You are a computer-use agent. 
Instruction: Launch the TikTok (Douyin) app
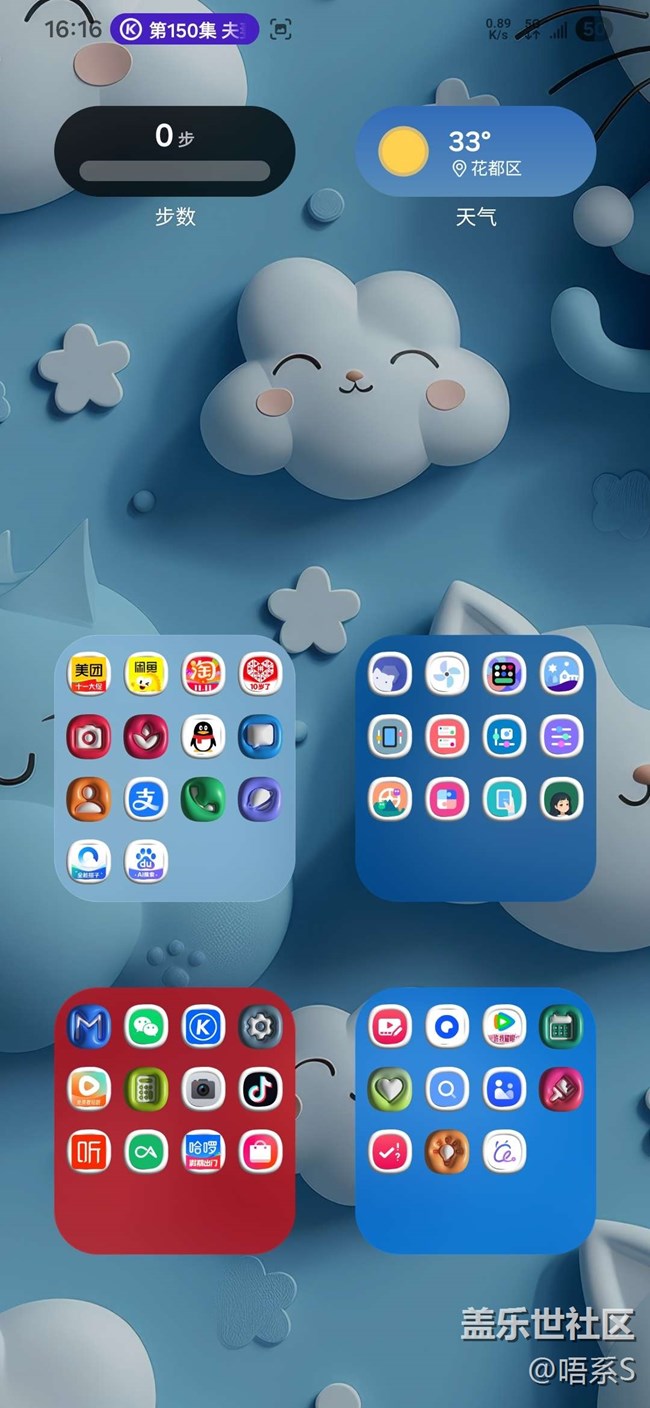(x=260, y=1089)
